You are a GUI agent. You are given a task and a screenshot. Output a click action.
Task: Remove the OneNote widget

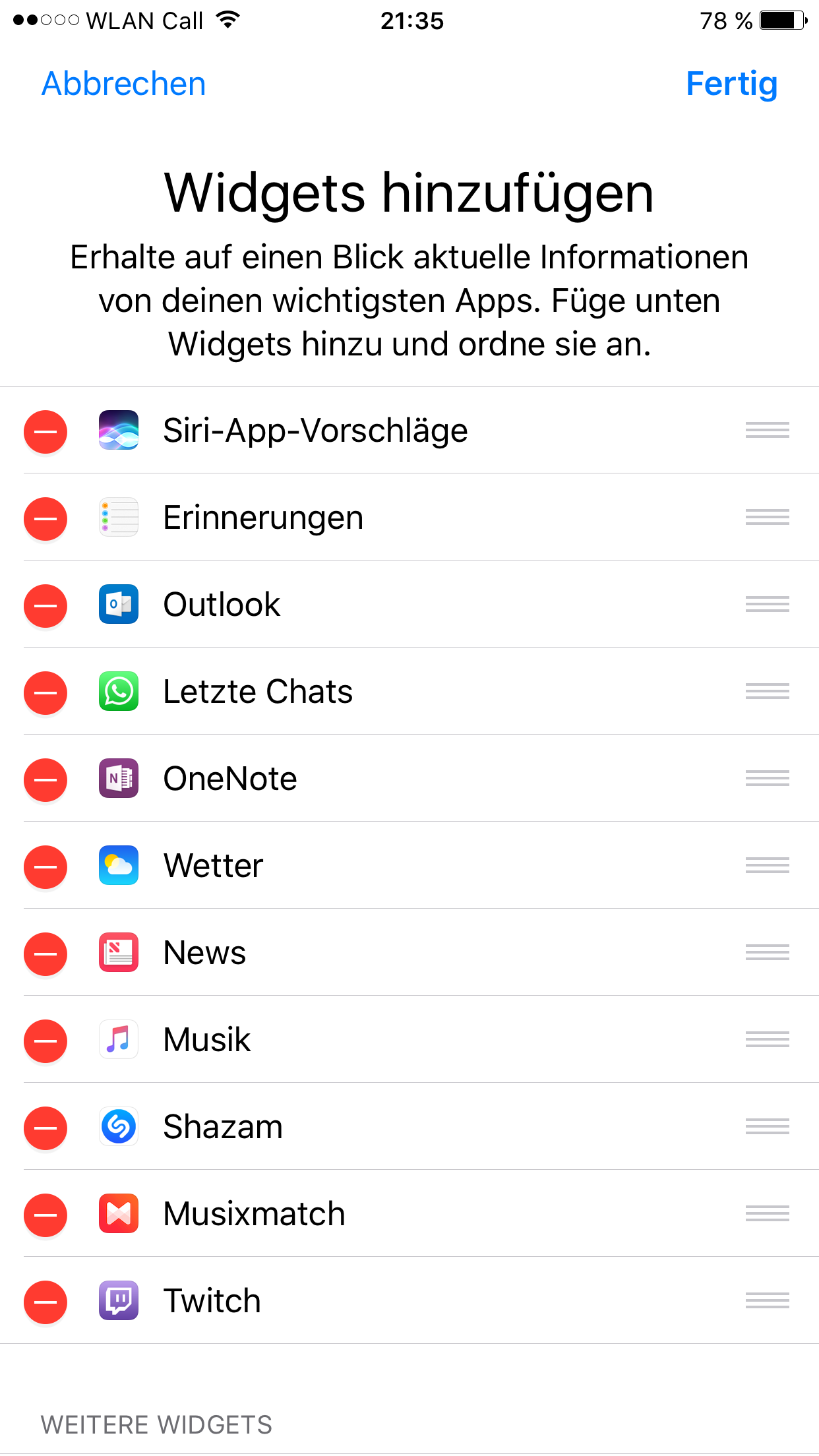tap(45, 780)
